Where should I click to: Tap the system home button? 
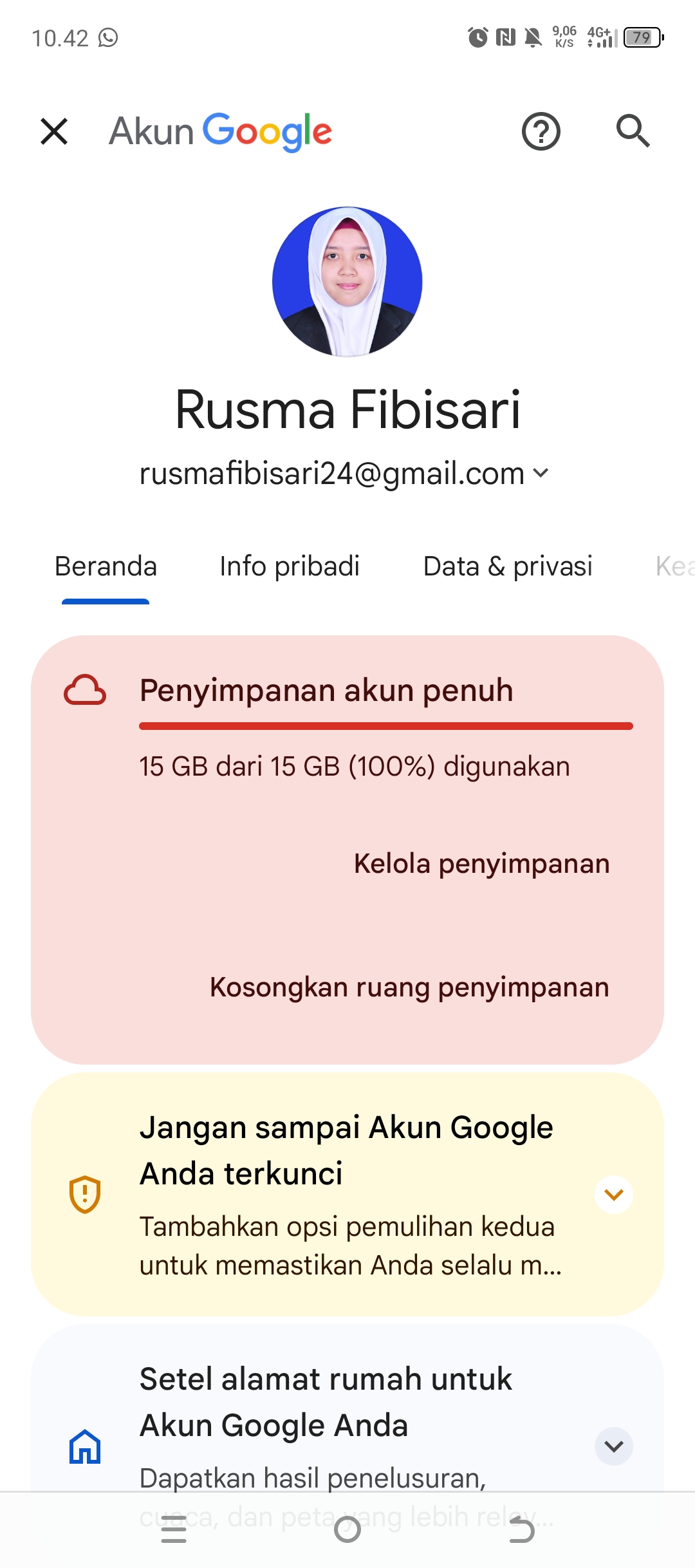(x=347, y=1530)
